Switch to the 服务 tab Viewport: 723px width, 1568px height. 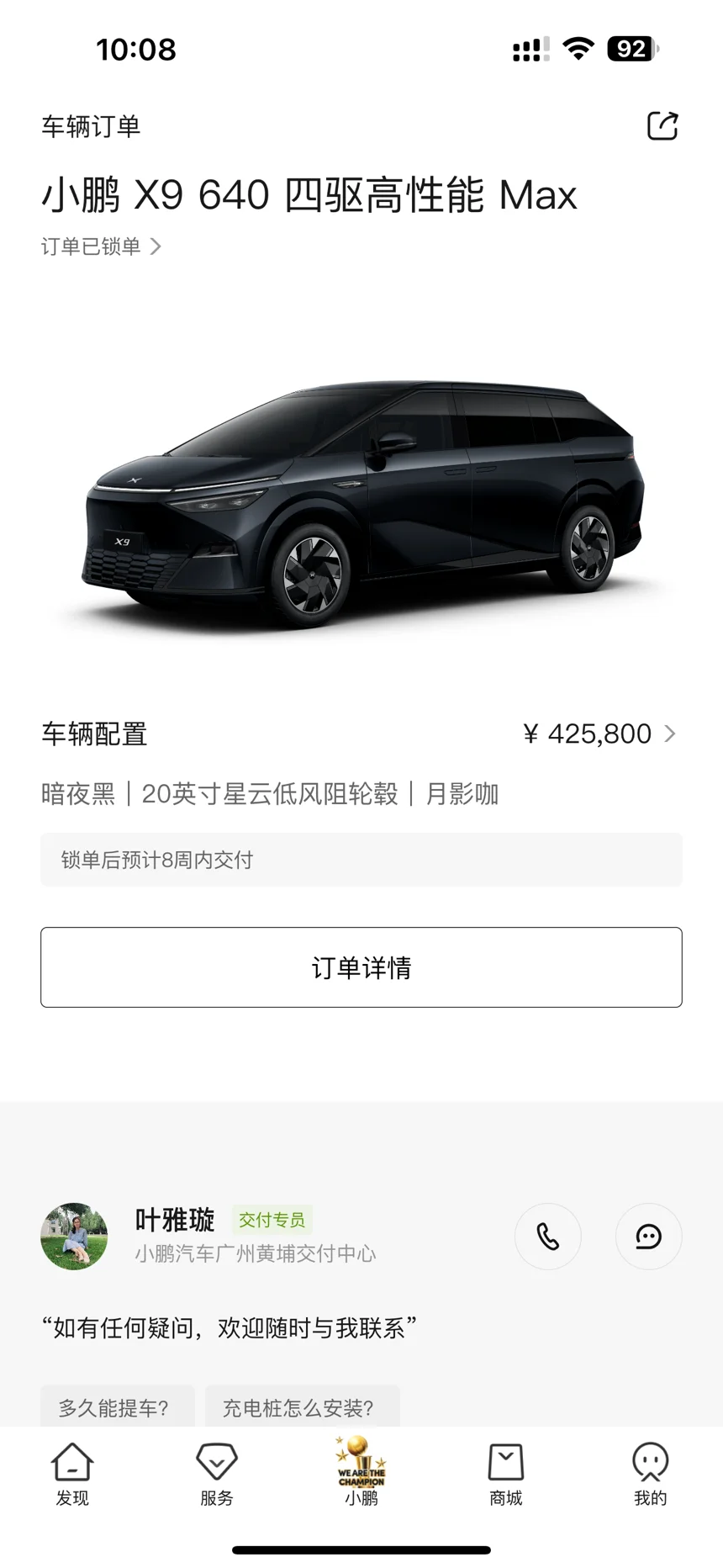tap(217, 1474)
